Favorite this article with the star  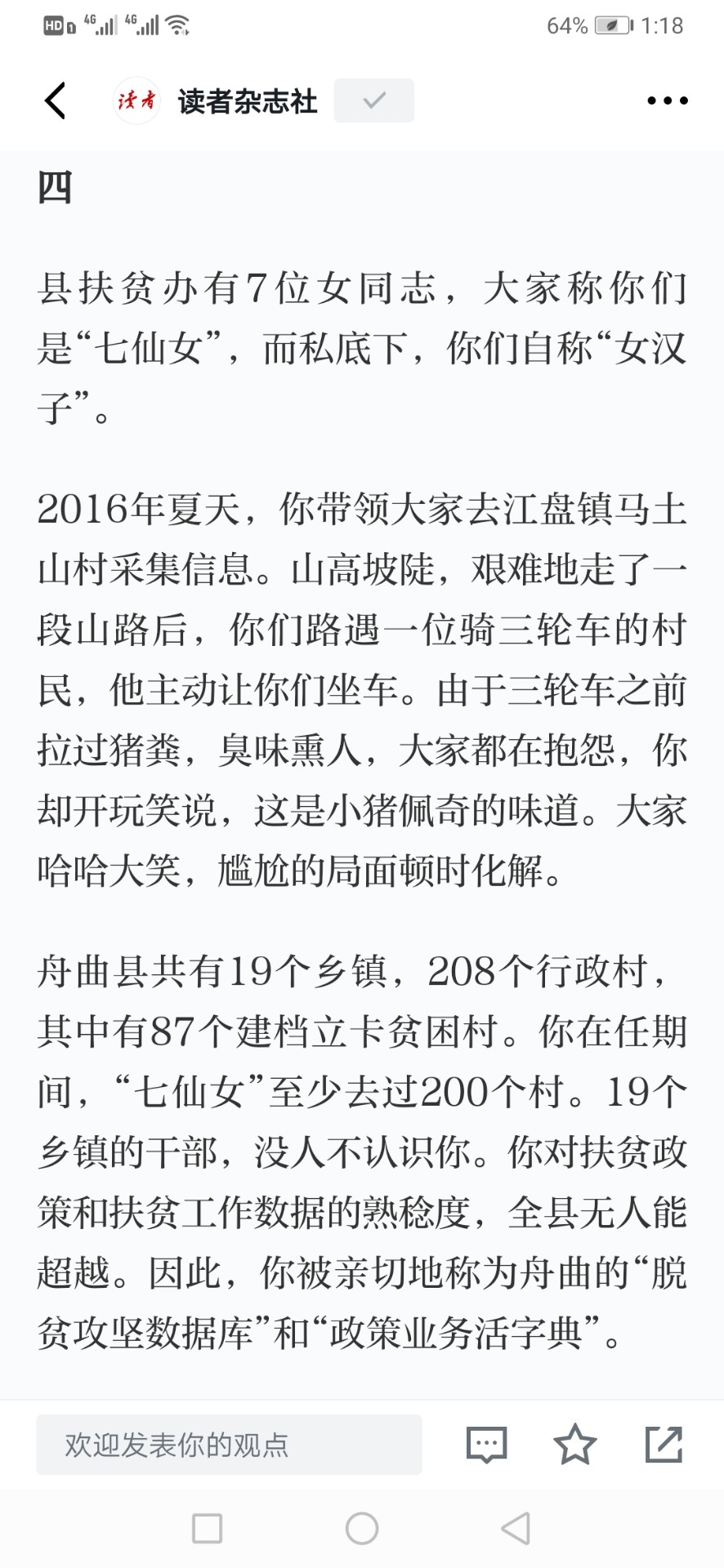click(575, 1444)
